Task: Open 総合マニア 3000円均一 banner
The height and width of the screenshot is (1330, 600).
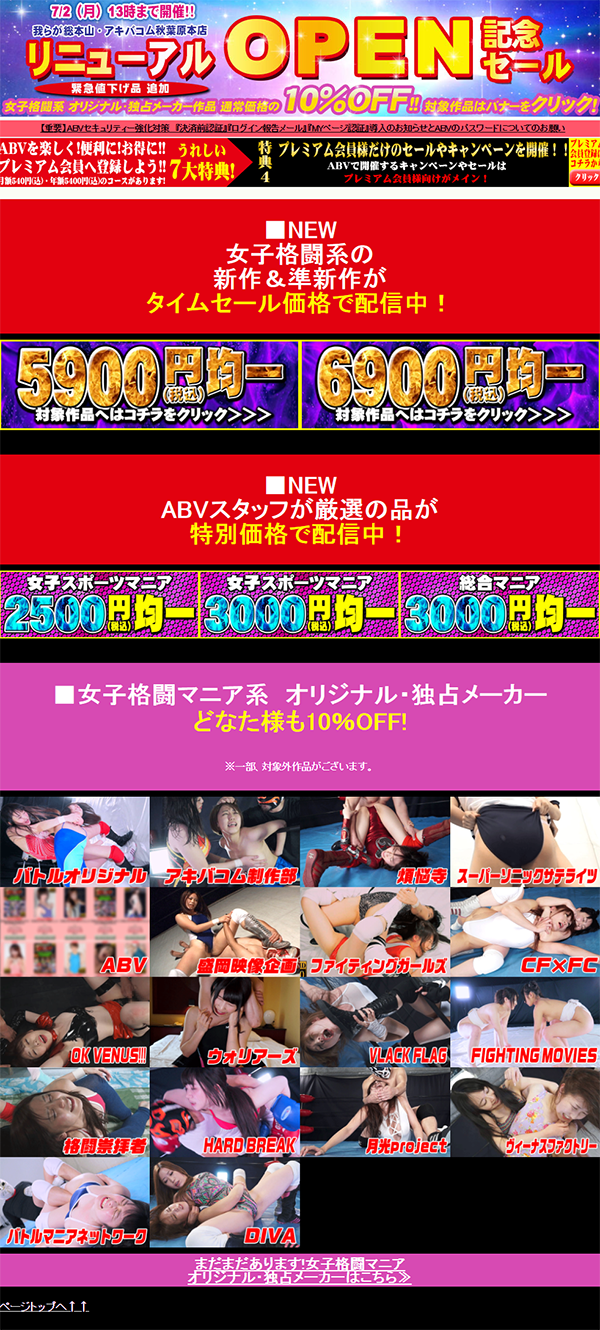Action: pos(500,604)
